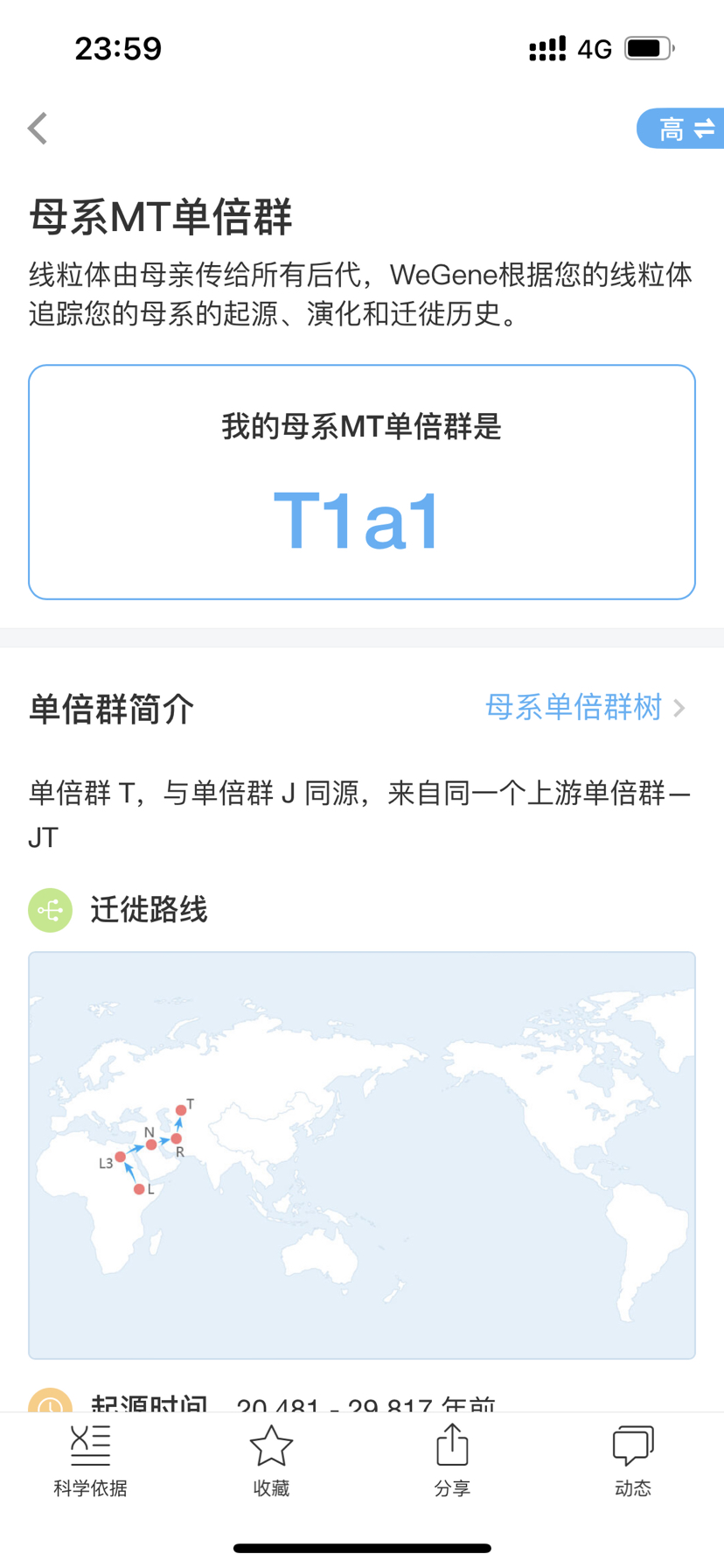Go back using the top-left arrow

[x=38, y=129]
